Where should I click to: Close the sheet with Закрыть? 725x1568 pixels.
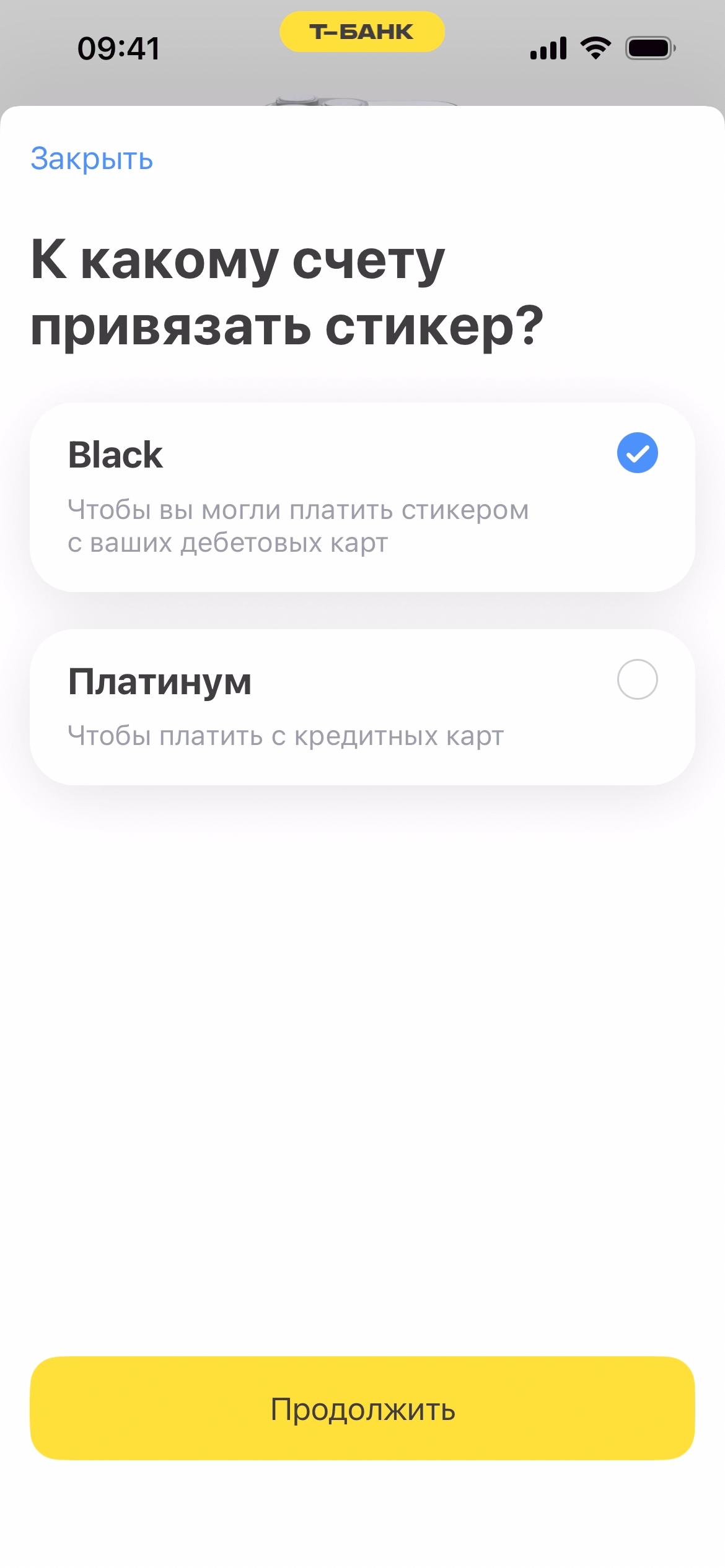click(92, 159)
